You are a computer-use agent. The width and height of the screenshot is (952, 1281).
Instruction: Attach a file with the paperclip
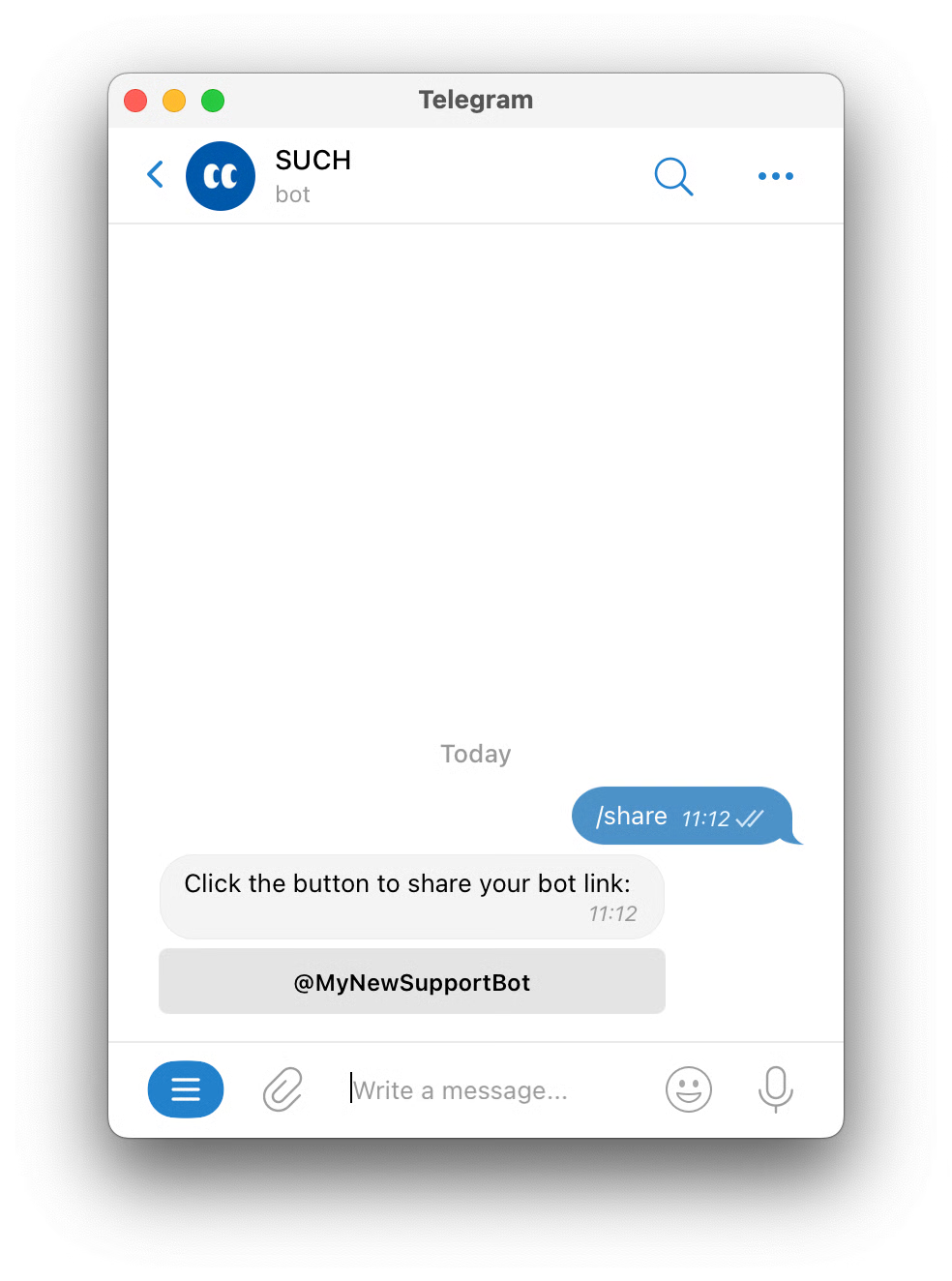(x=283, y=1089)
